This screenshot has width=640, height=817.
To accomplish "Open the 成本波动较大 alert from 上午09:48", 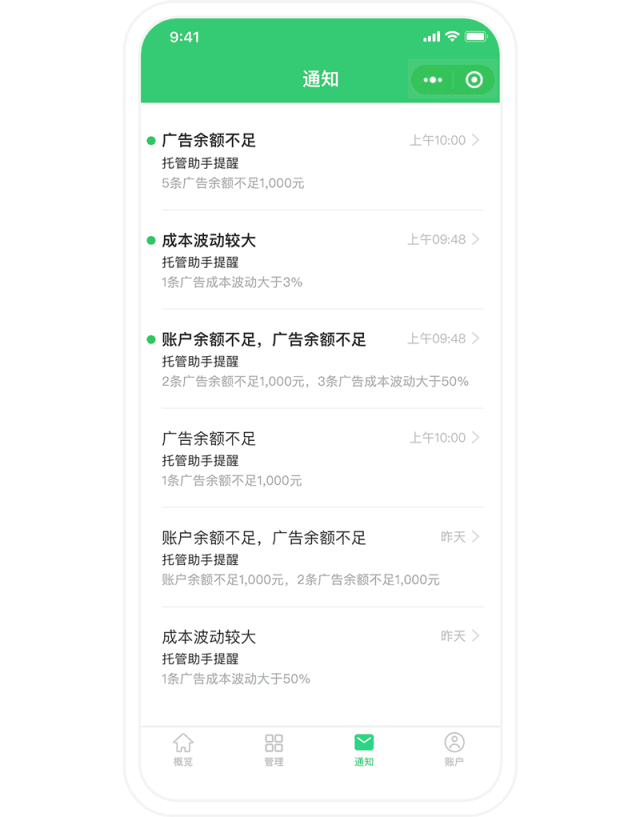I will (320, 260).
